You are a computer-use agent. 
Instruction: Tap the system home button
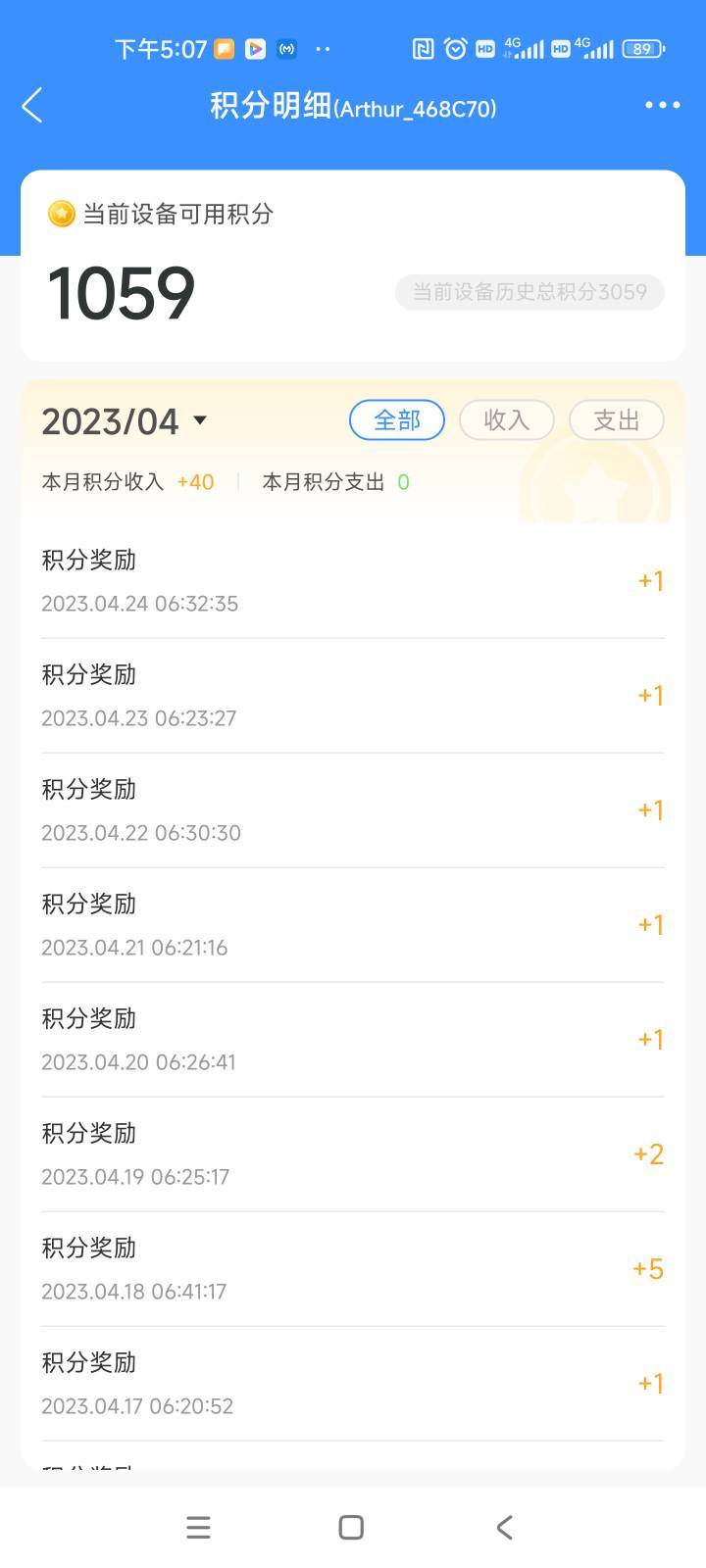[x=351, y=1527]
